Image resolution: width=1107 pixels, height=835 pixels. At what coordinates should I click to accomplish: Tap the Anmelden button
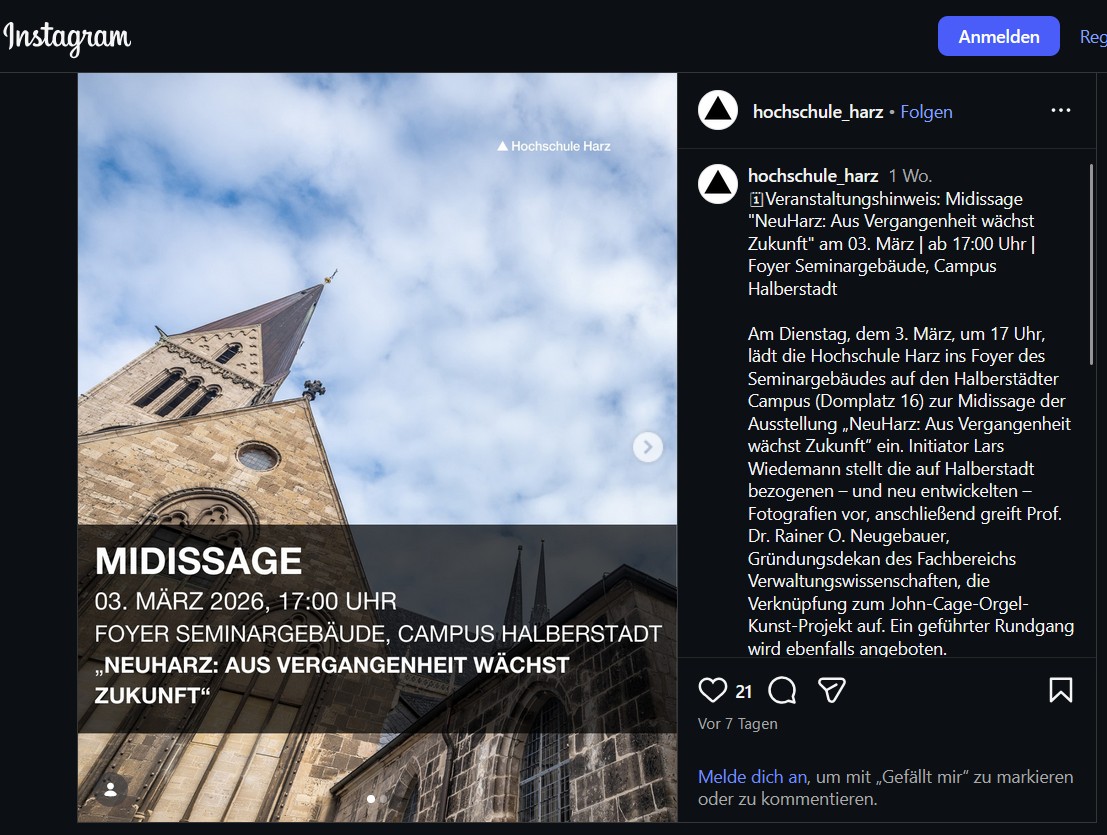pos(998,37)
